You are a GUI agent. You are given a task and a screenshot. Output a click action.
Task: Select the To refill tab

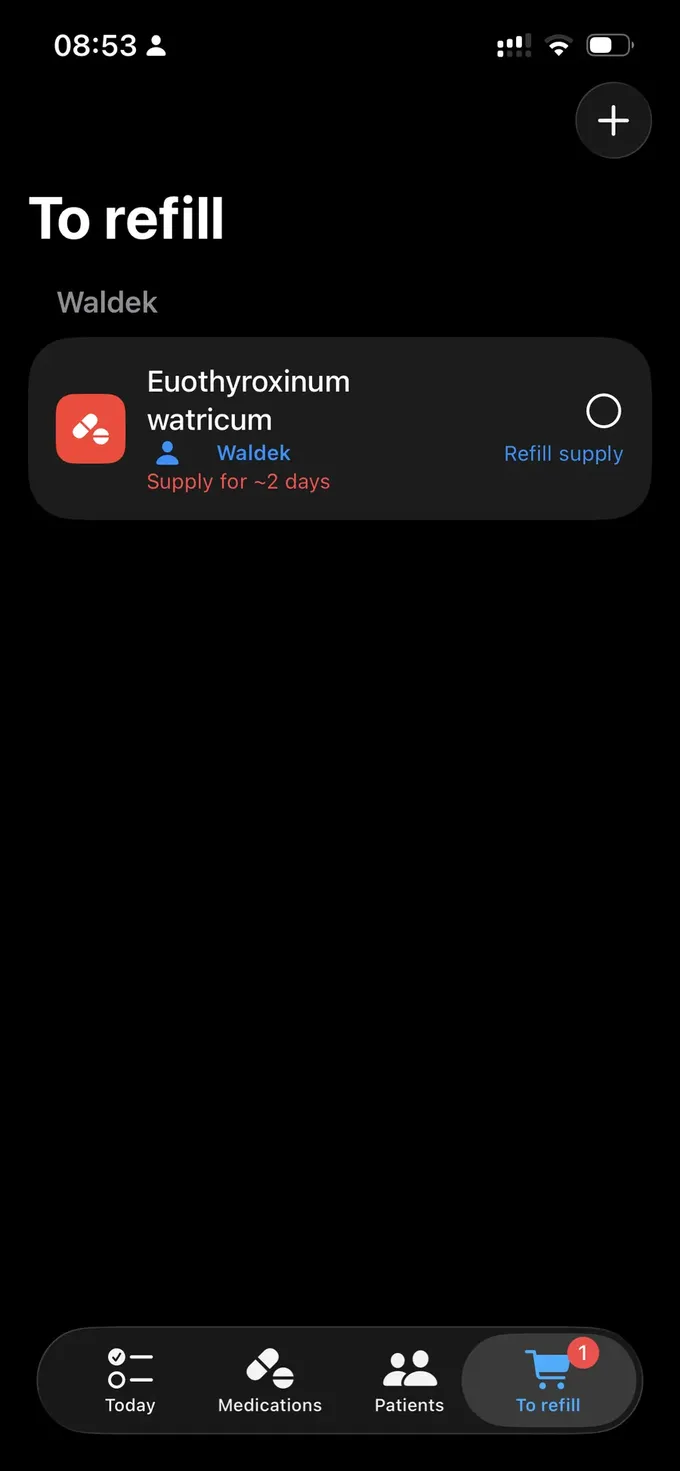point(548,1381)
